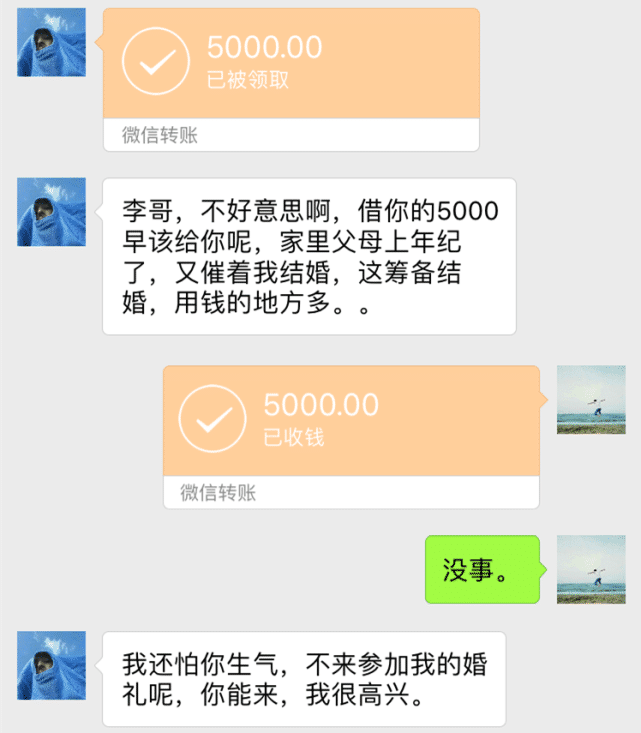This screenshot has height=733, width=641.
Task: Open own avatar beside the 已收钱 transfer
Action: pos(591,399)
